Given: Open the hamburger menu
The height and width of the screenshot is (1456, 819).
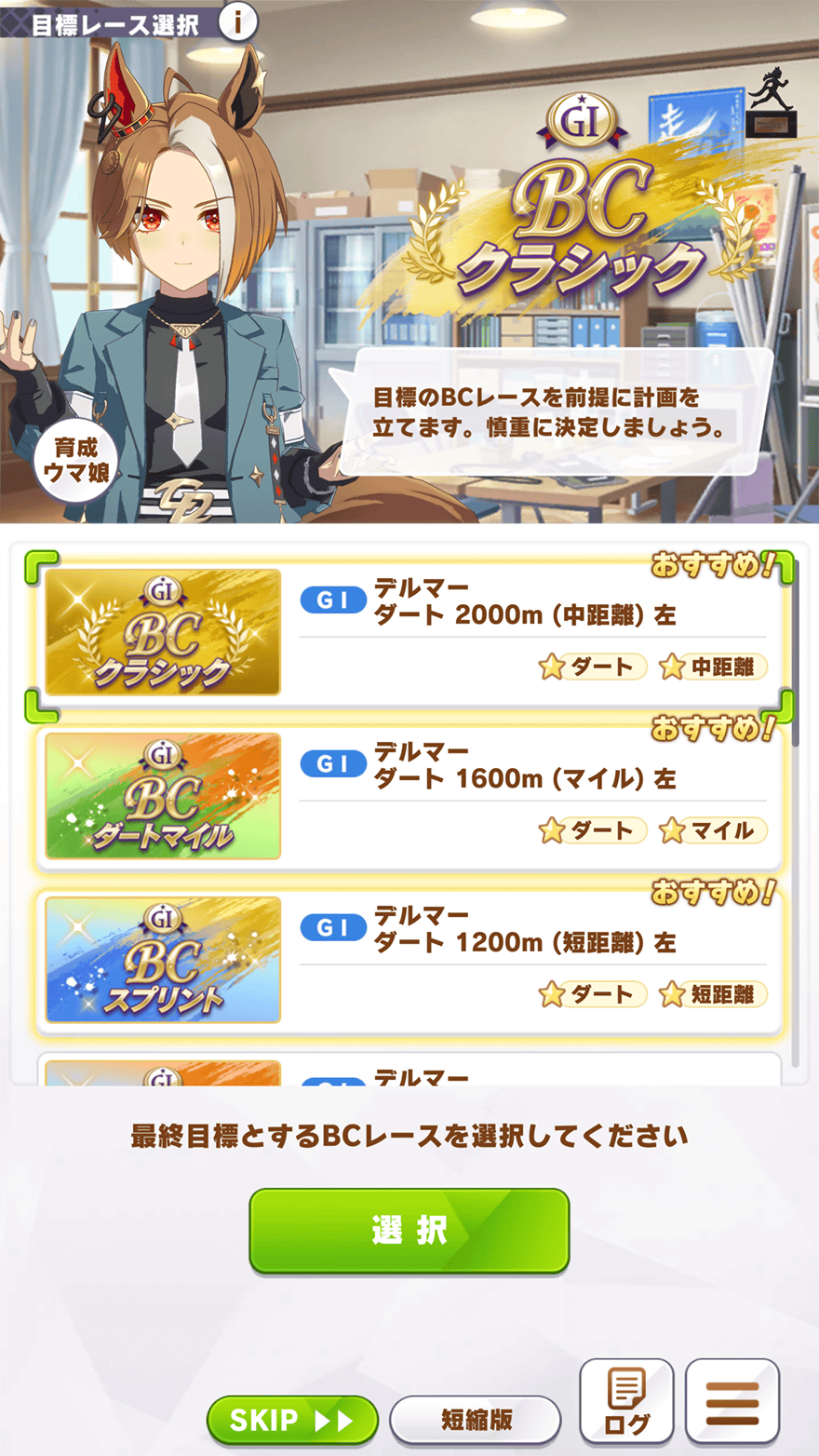Looking at the screenshot, I should 732,1401.
